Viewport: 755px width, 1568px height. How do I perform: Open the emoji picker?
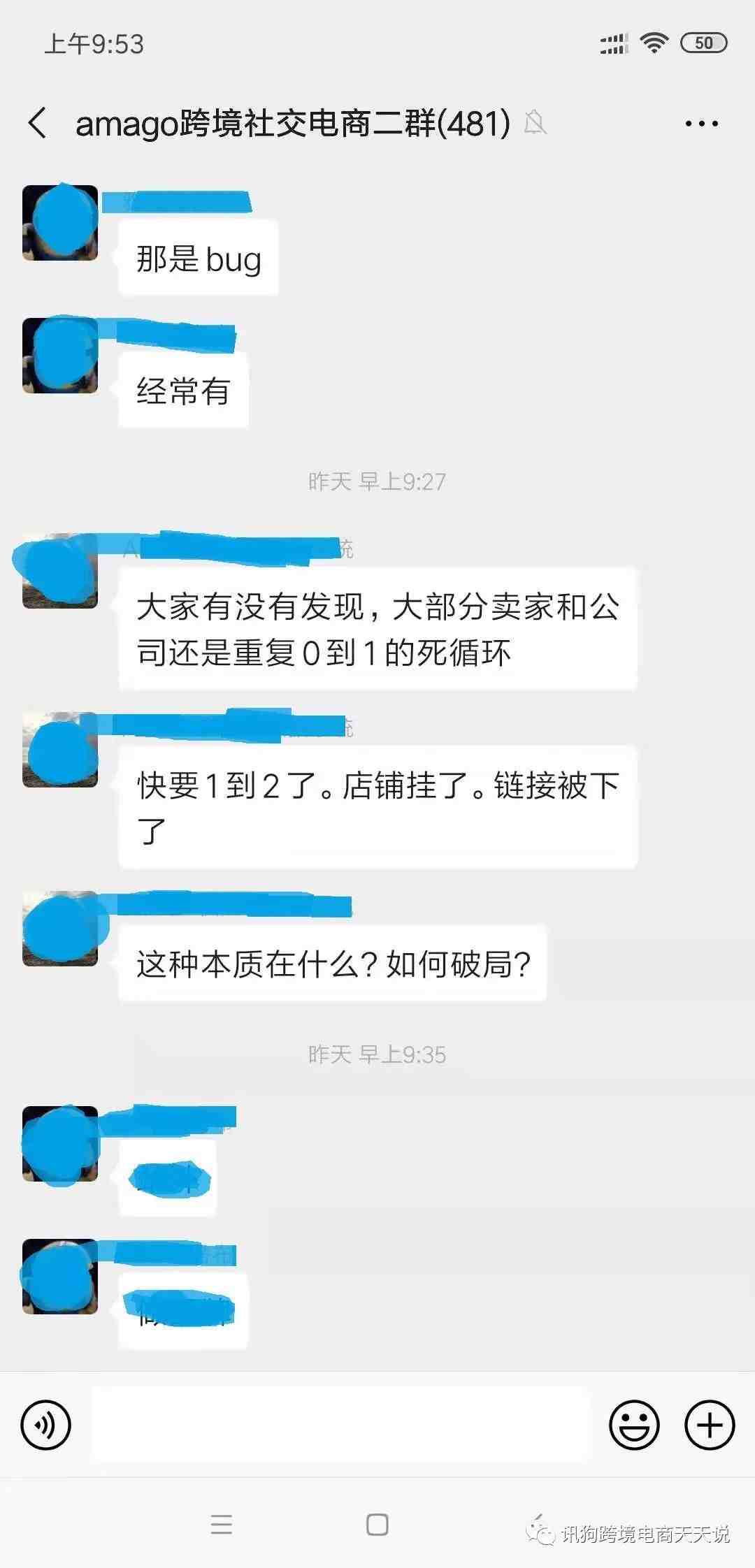634,1424
